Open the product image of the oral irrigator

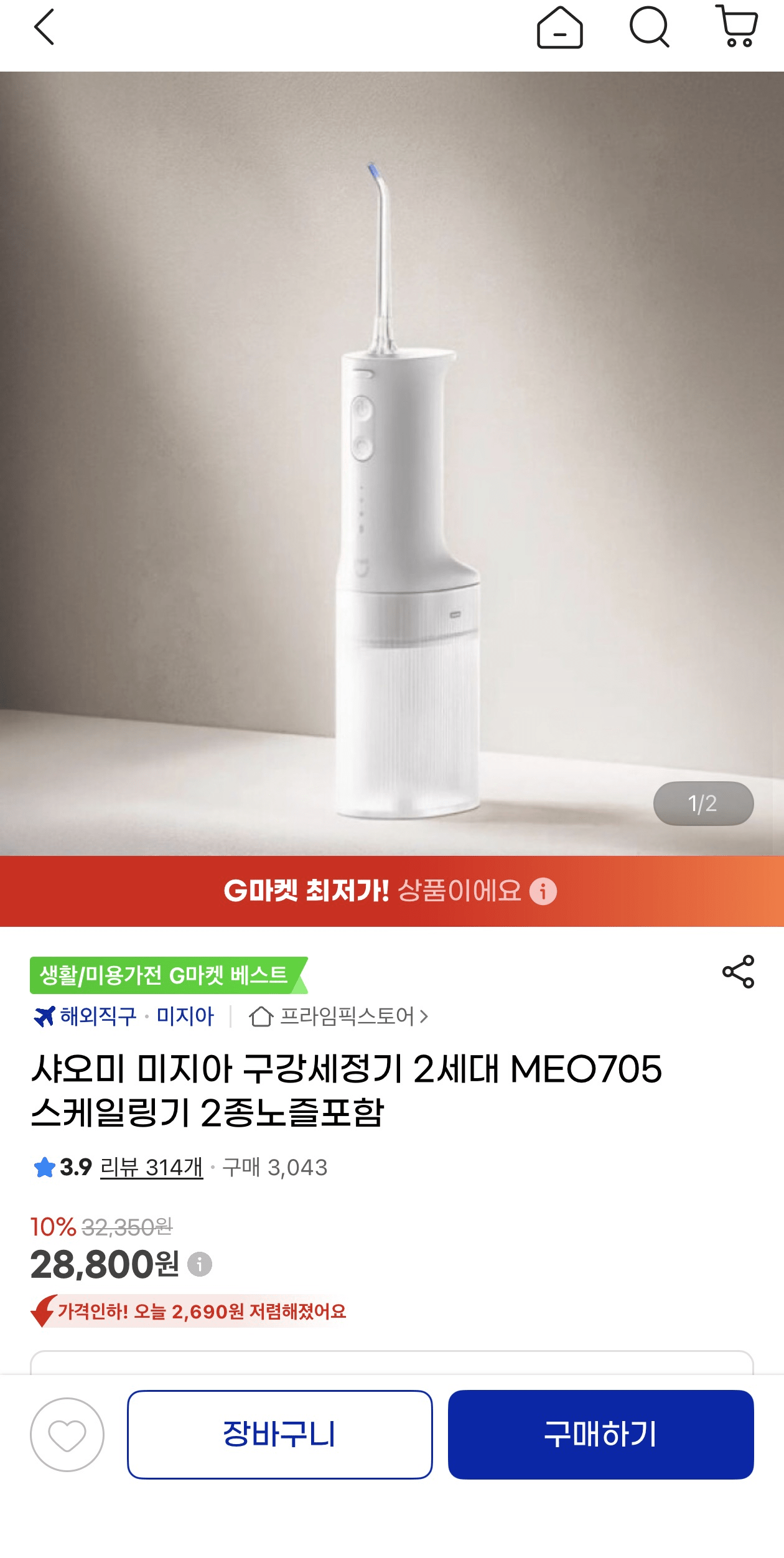pyautogui.click(x=392, y=464)
